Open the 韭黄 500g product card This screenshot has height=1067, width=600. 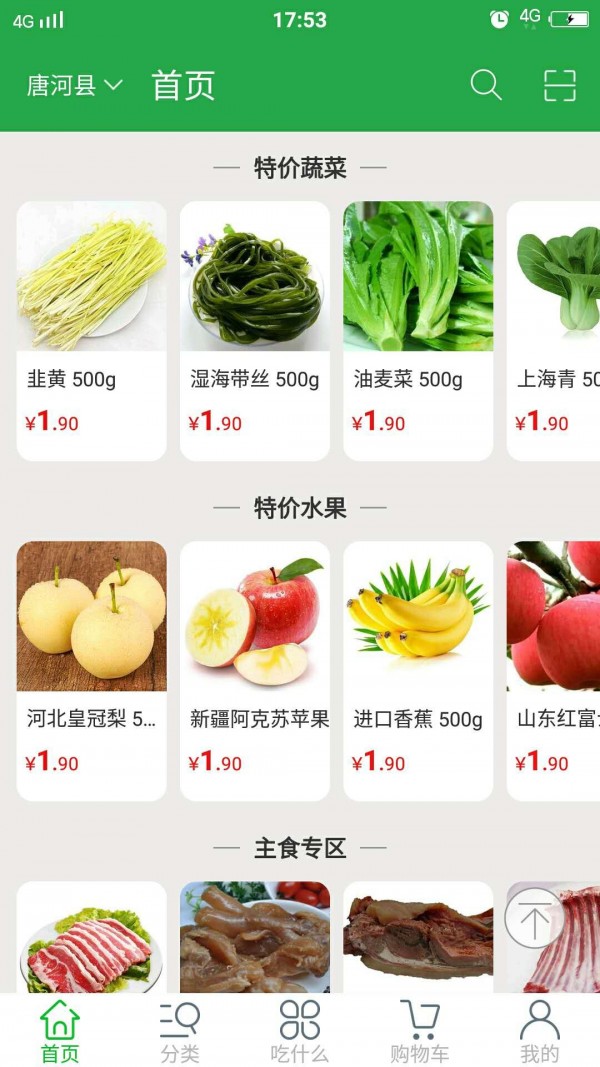coord(92,330)
